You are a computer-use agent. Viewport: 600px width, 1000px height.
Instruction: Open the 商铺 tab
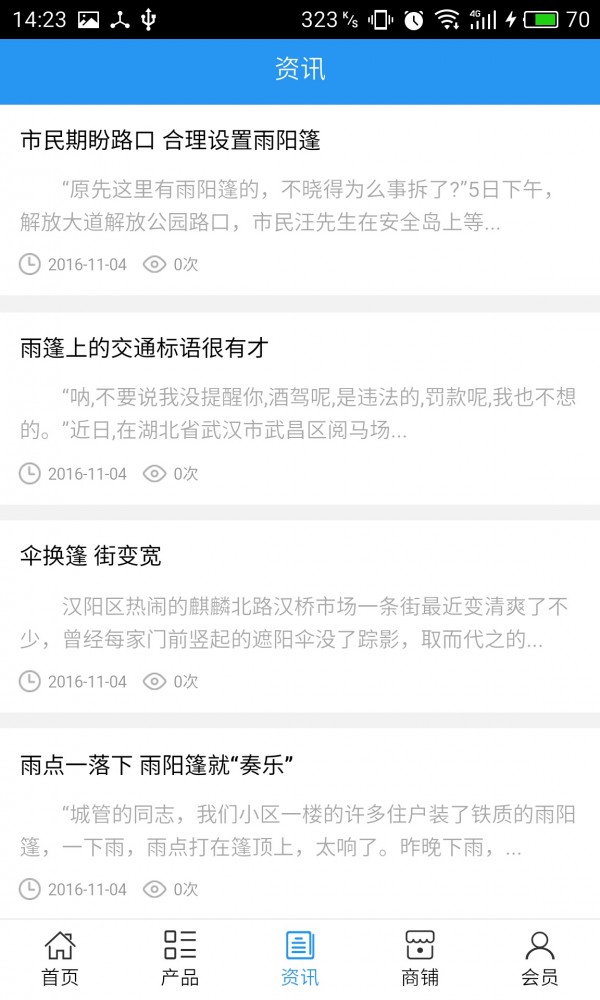420,958
